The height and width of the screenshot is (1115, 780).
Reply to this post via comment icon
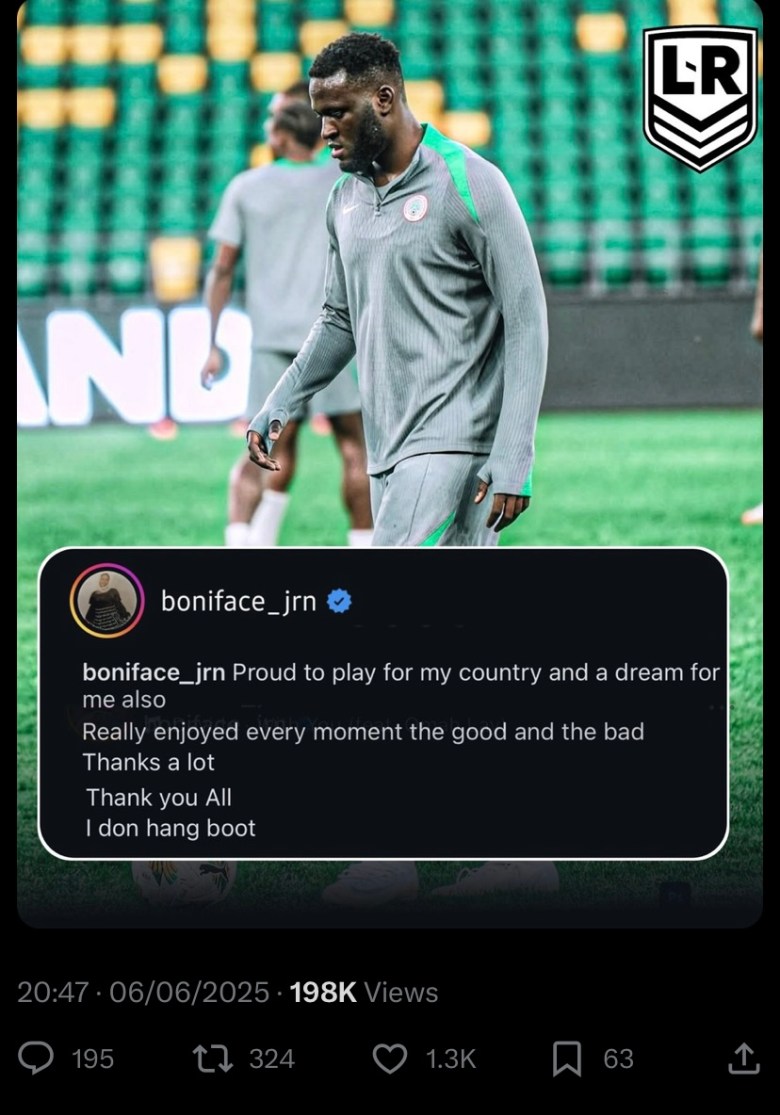[x=36, y=1057]
